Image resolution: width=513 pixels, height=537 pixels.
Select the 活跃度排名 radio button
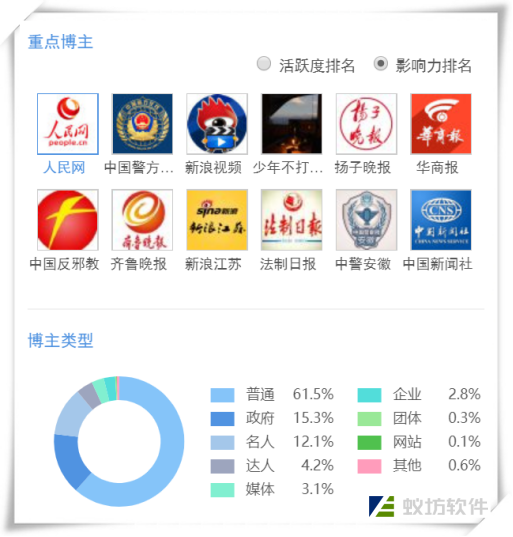tap(264, 64)
